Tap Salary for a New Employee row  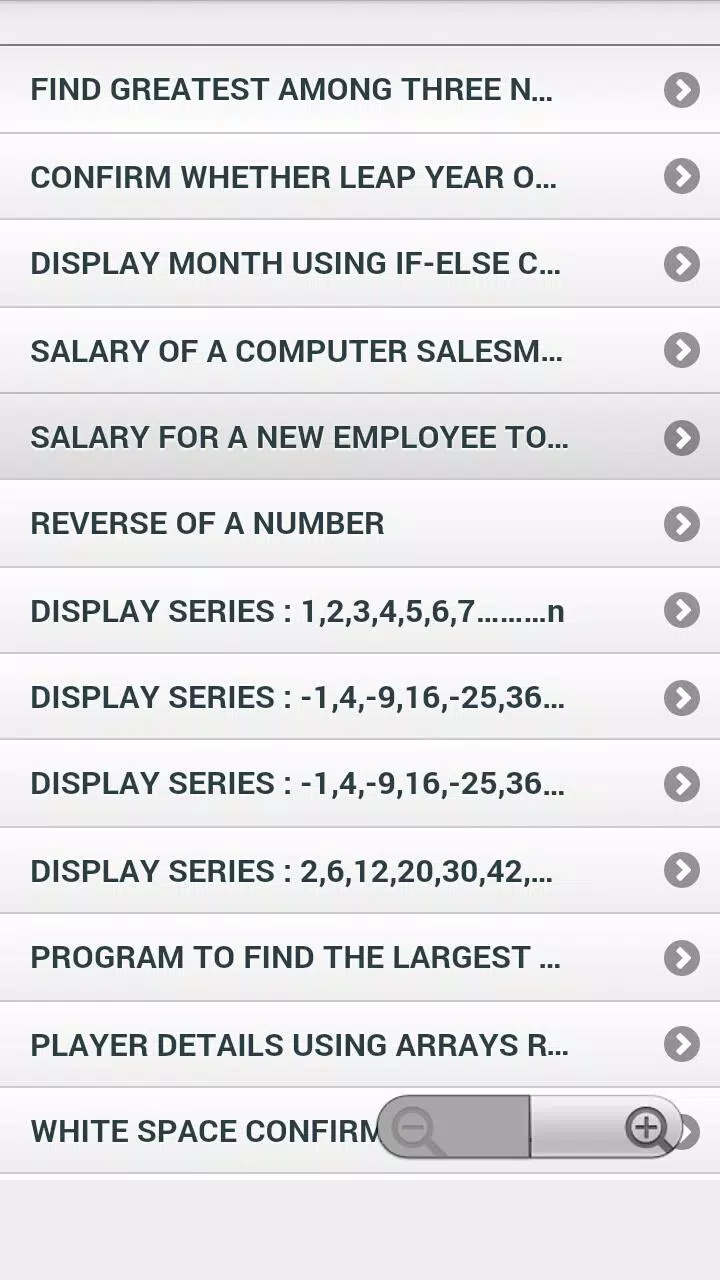coord(360,437)
